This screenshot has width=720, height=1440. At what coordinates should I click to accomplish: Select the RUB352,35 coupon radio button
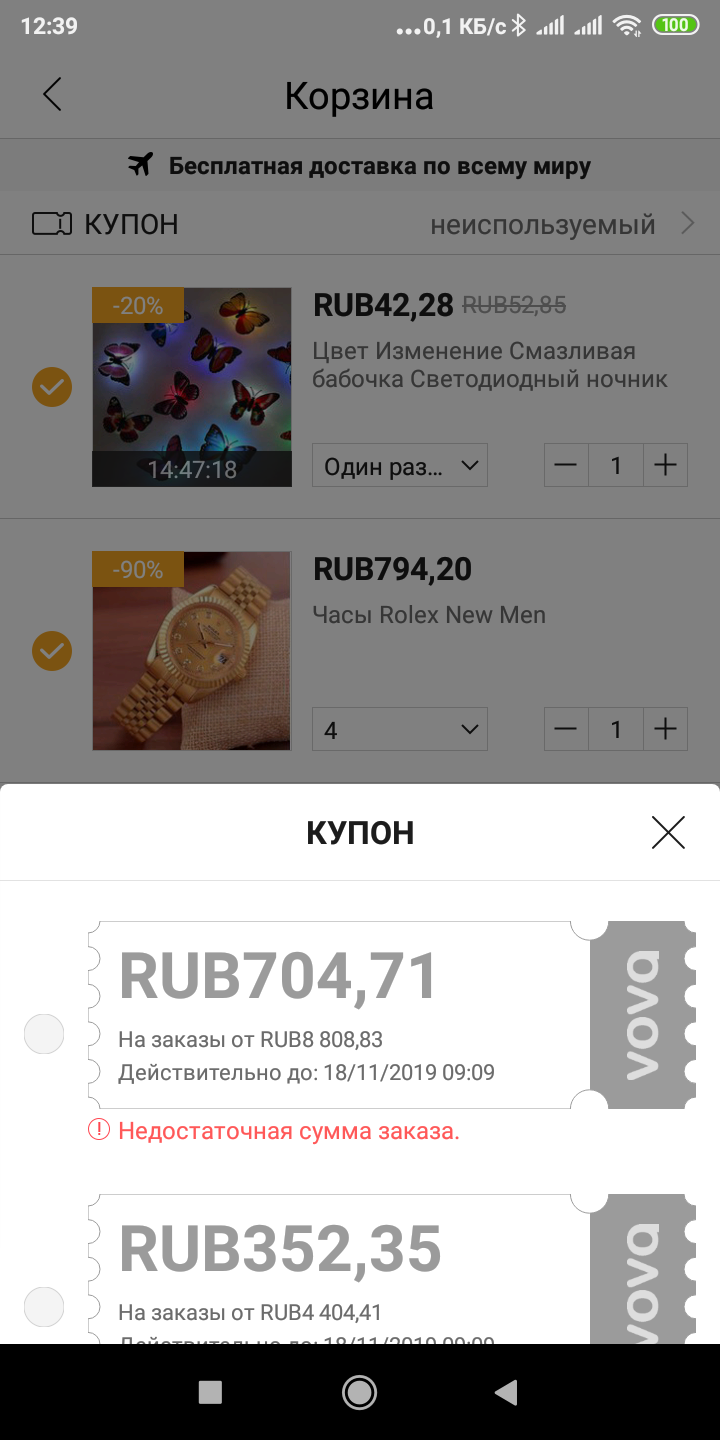[44, 1307]
